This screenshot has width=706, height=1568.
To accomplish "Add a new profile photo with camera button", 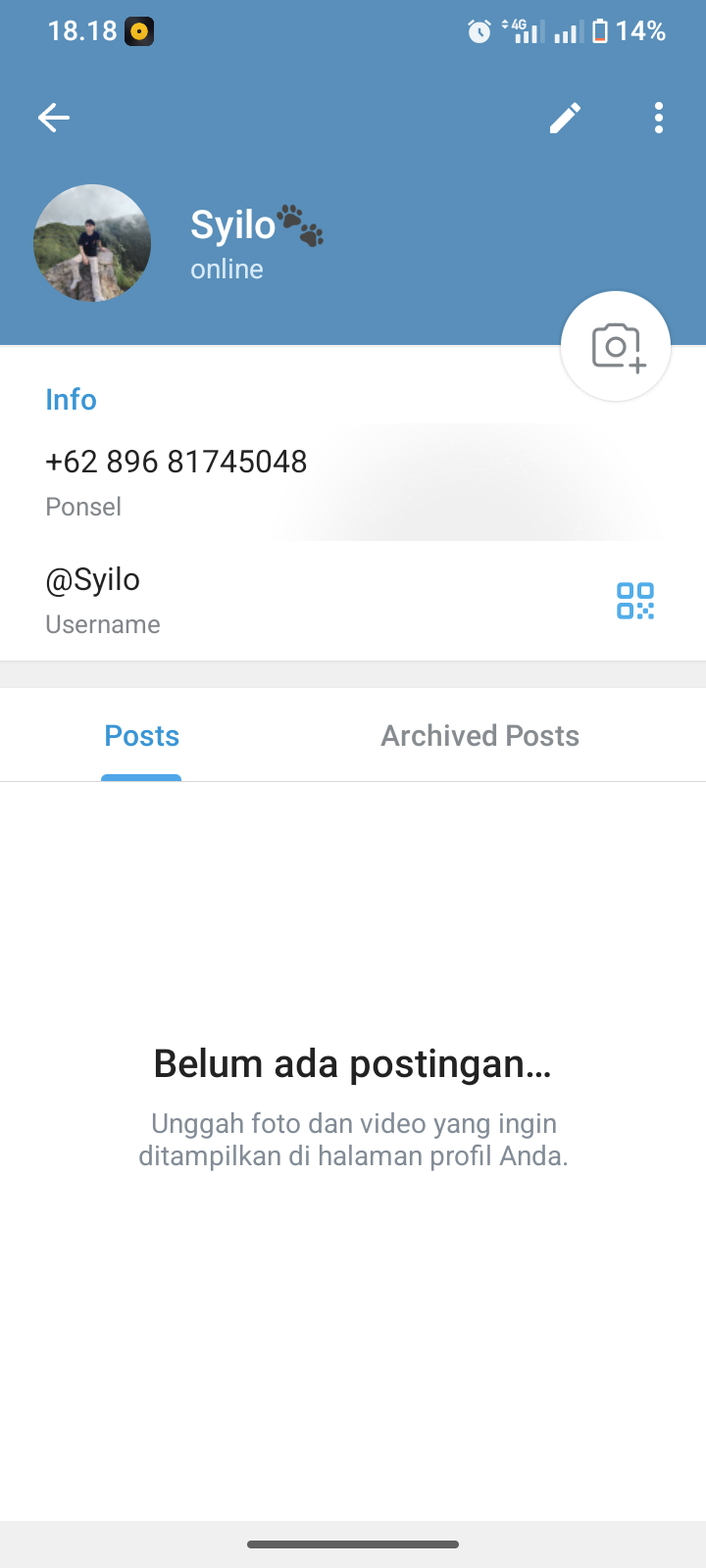I will pyautogui.click(x=616, y=346).
